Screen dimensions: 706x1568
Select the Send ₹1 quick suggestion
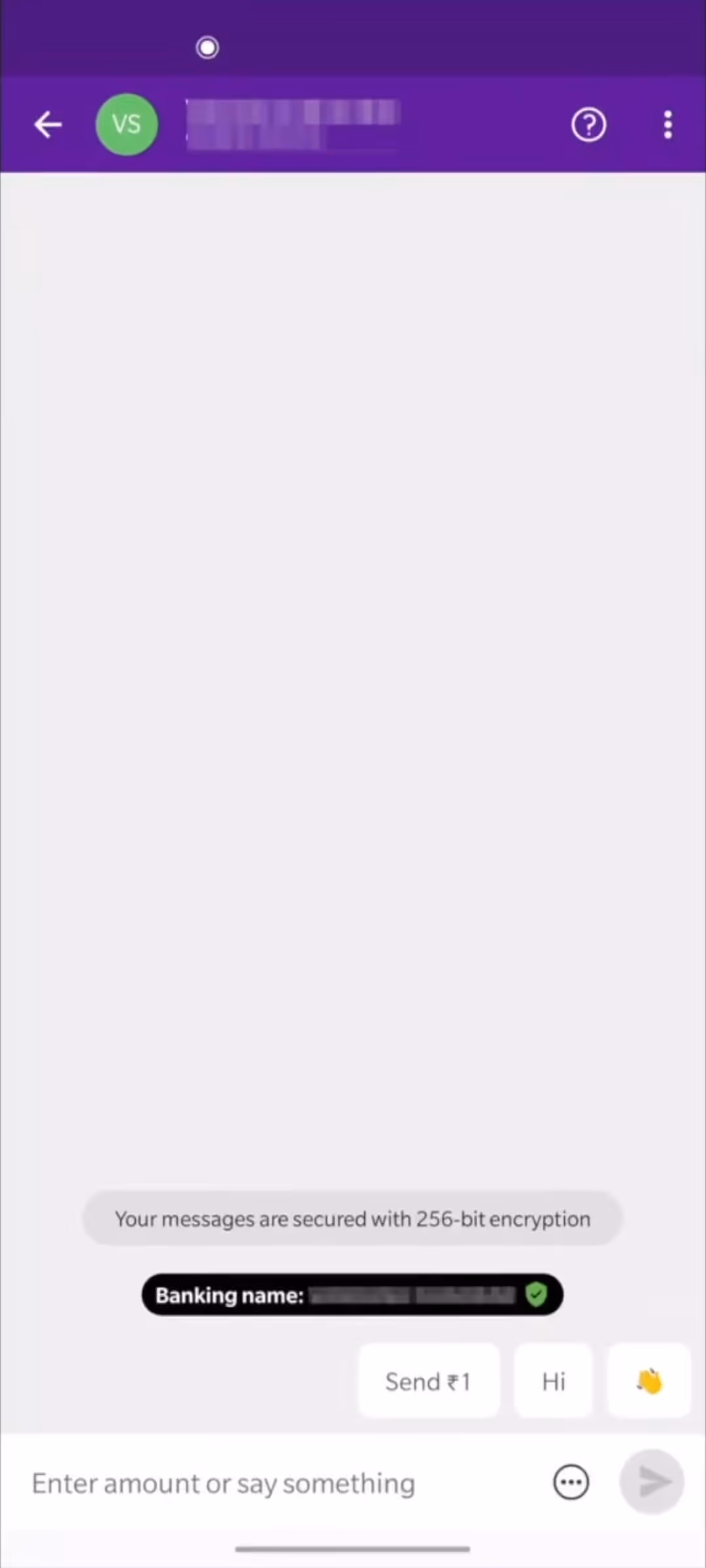point(428,1381)
